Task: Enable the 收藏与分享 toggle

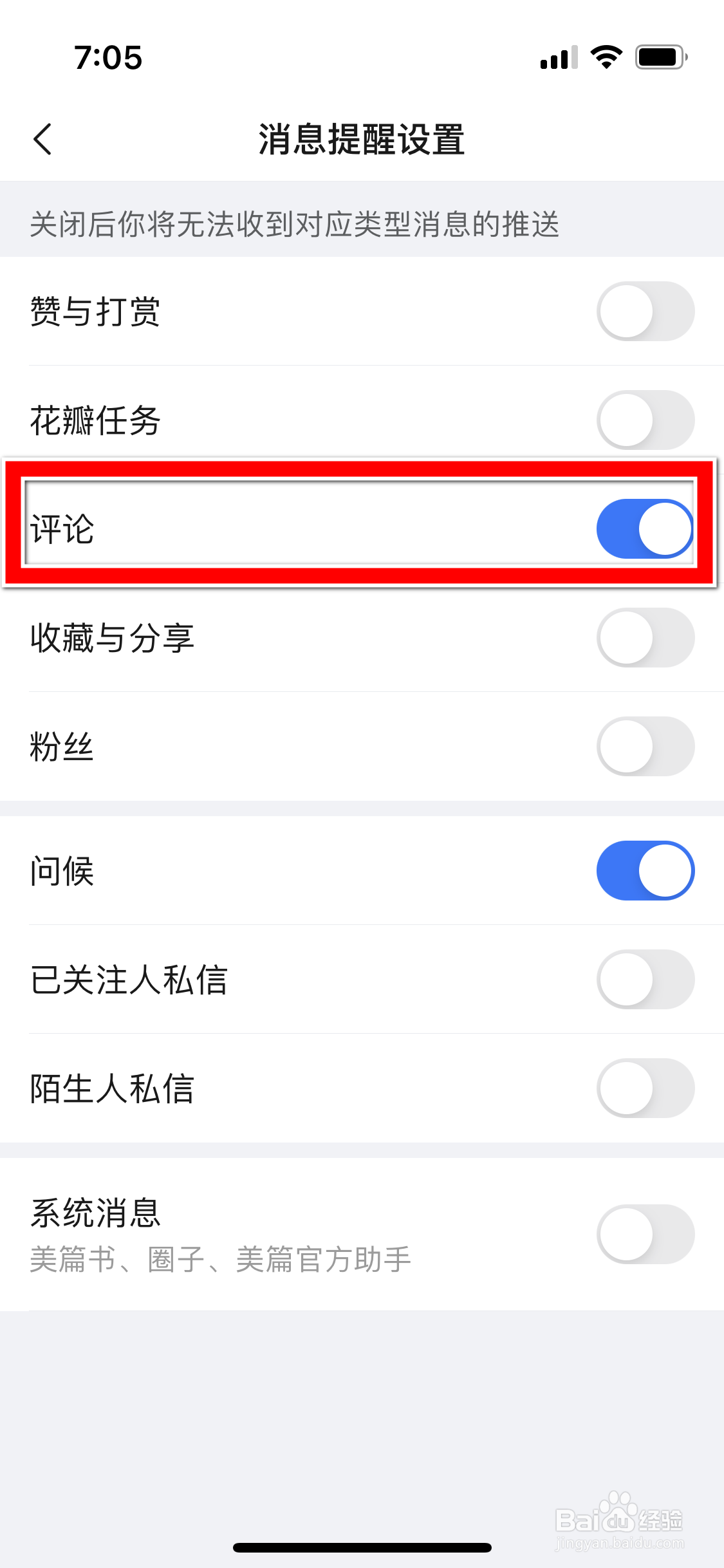Action: pos(645,637)
